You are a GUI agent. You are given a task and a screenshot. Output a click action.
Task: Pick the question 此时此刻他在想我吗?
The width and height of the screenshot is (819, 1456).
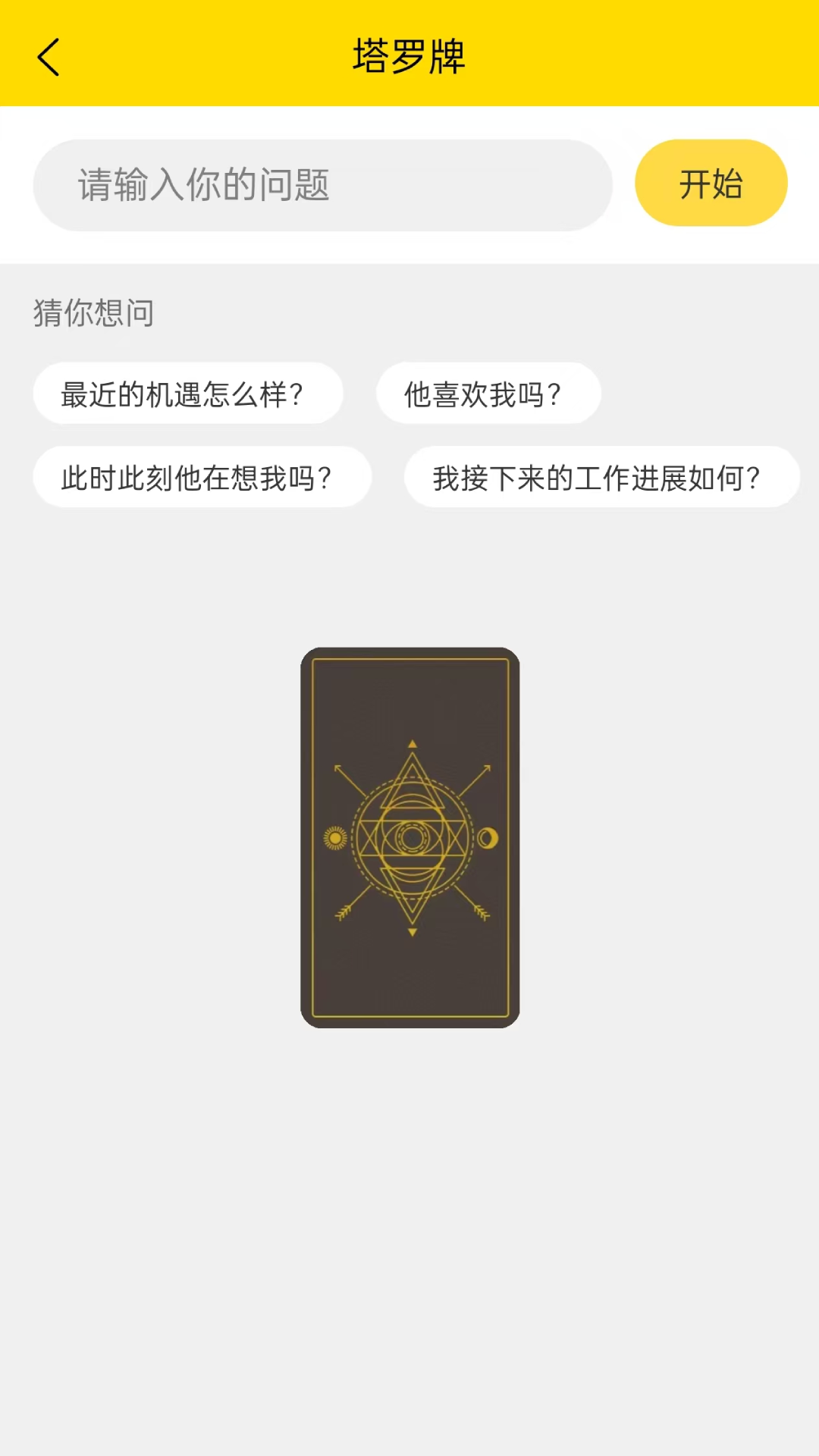[x=202, y=477]
